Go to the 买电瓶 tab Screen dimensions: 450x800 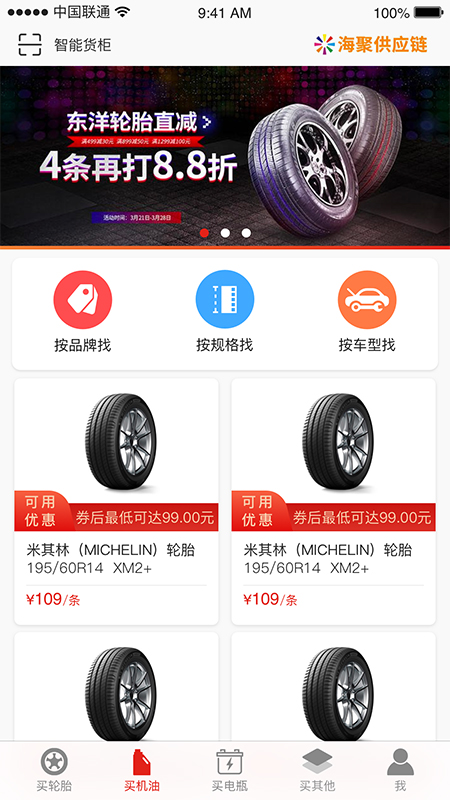click(230, 770)
